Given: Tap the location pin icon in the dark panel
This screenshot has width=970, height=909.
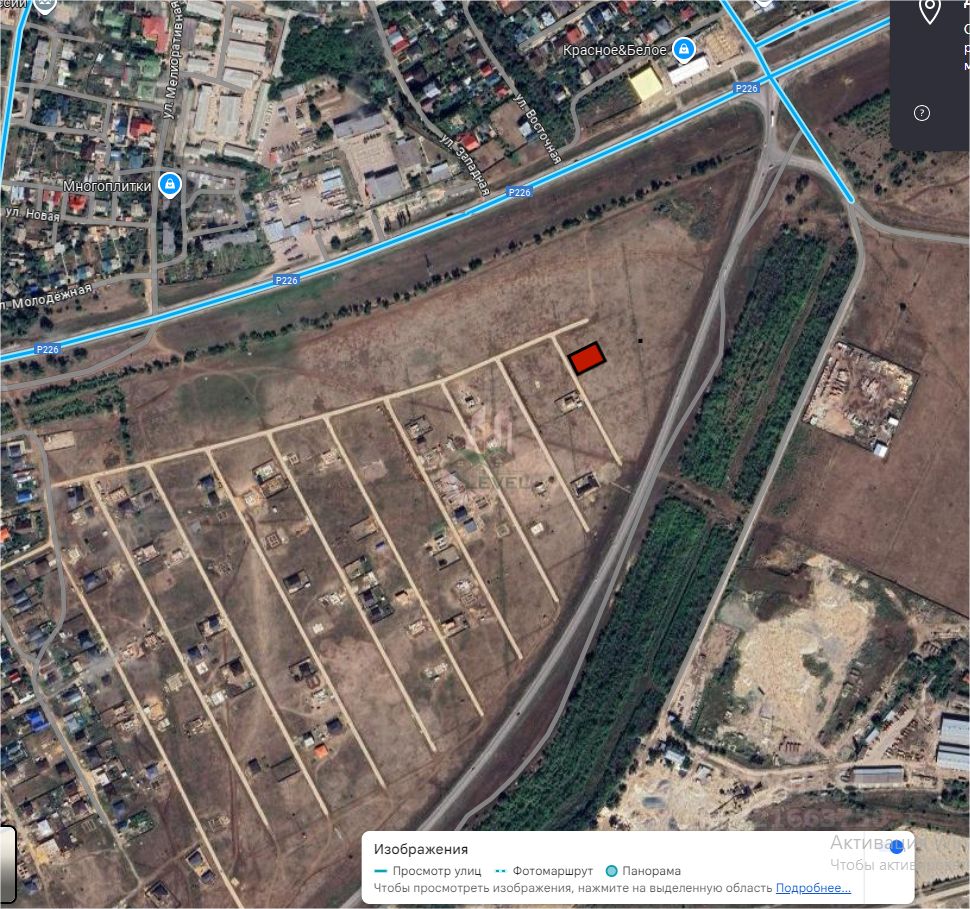Looking at the screenshot, I should [x=930, y=13].
